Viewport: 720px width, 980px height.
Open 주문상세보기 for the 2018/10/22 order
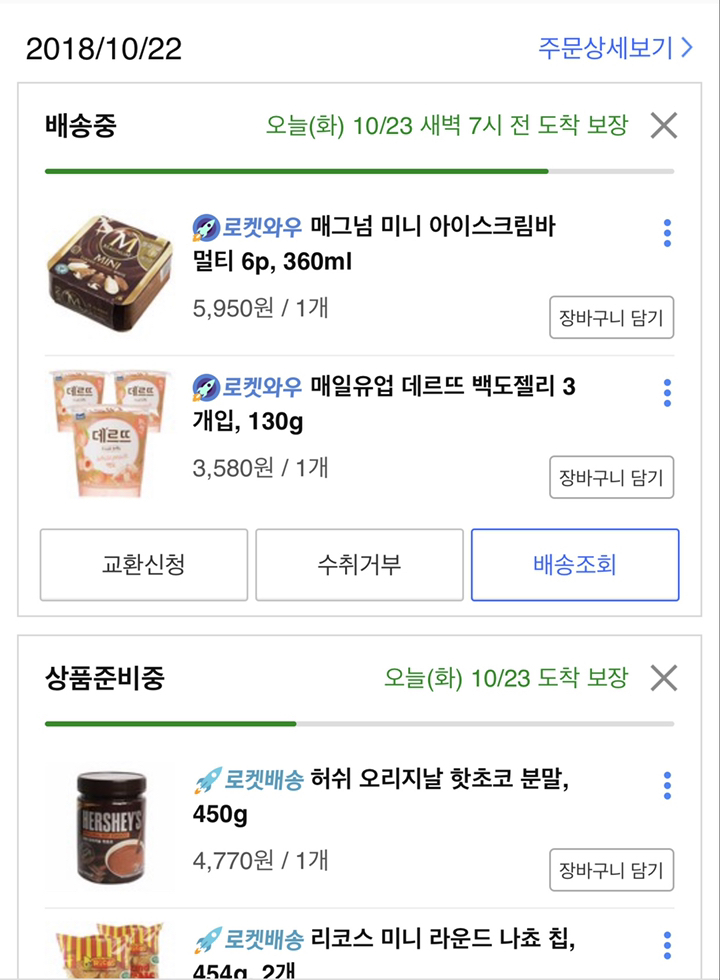[615, 48]
